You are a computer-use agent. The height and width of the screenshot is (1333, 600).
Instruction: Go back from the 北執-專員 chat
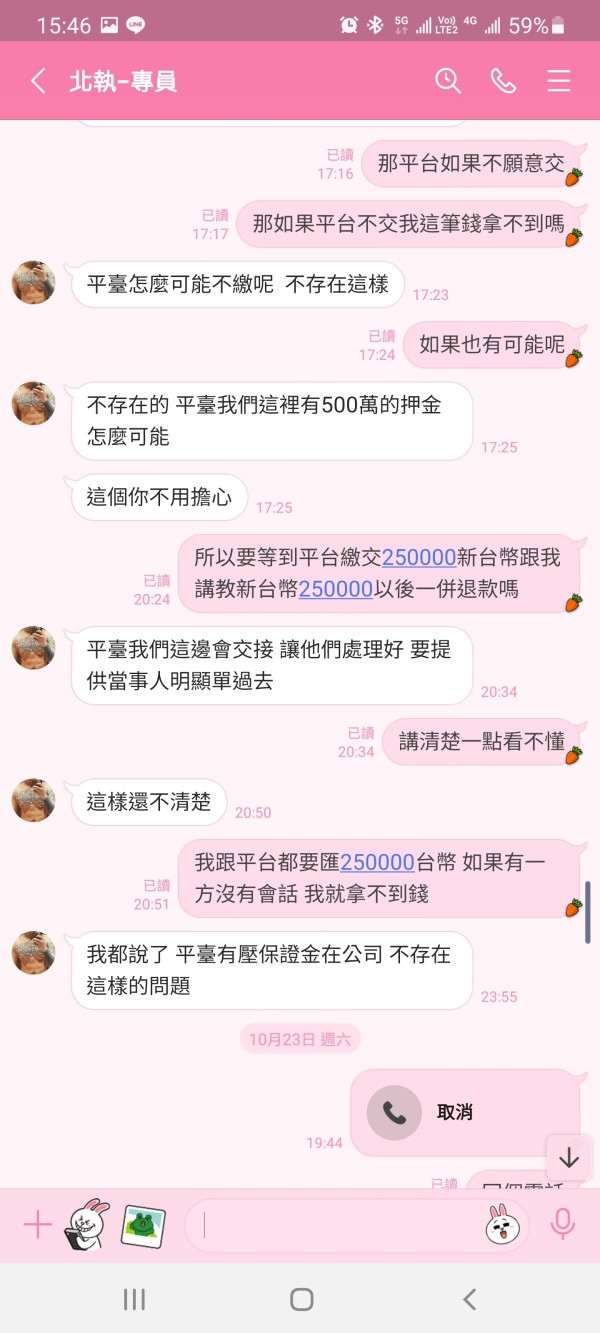point(38,81)
